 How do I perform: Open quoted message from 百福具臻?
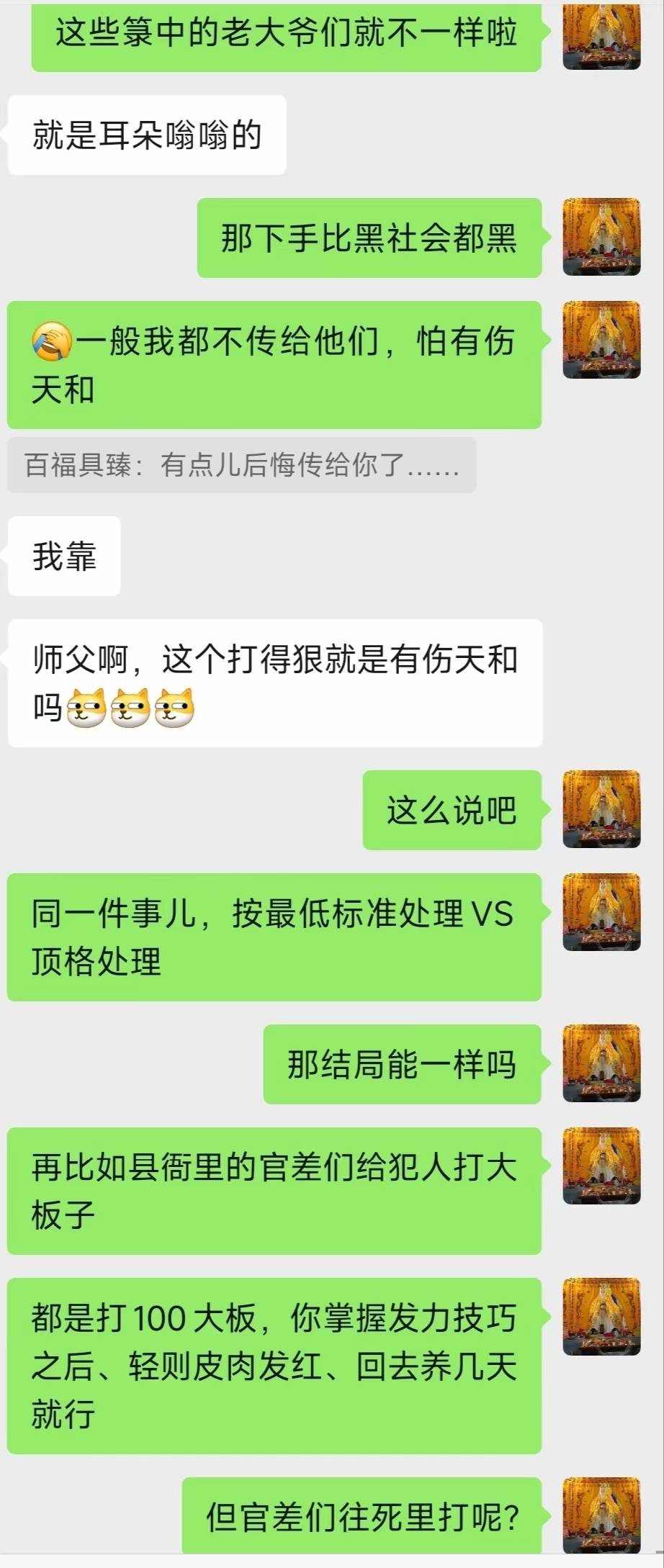(x=241, y=465)
